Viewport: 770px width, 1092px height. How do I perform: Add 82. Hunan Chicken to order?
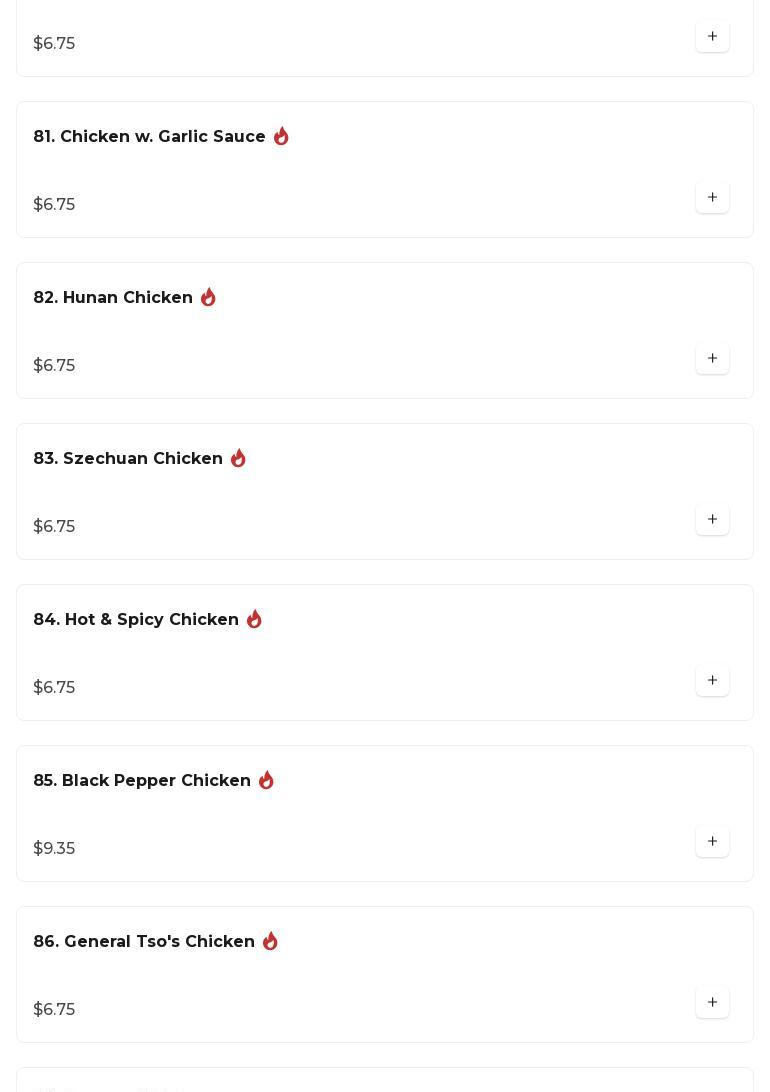click(x=712, y=359)
